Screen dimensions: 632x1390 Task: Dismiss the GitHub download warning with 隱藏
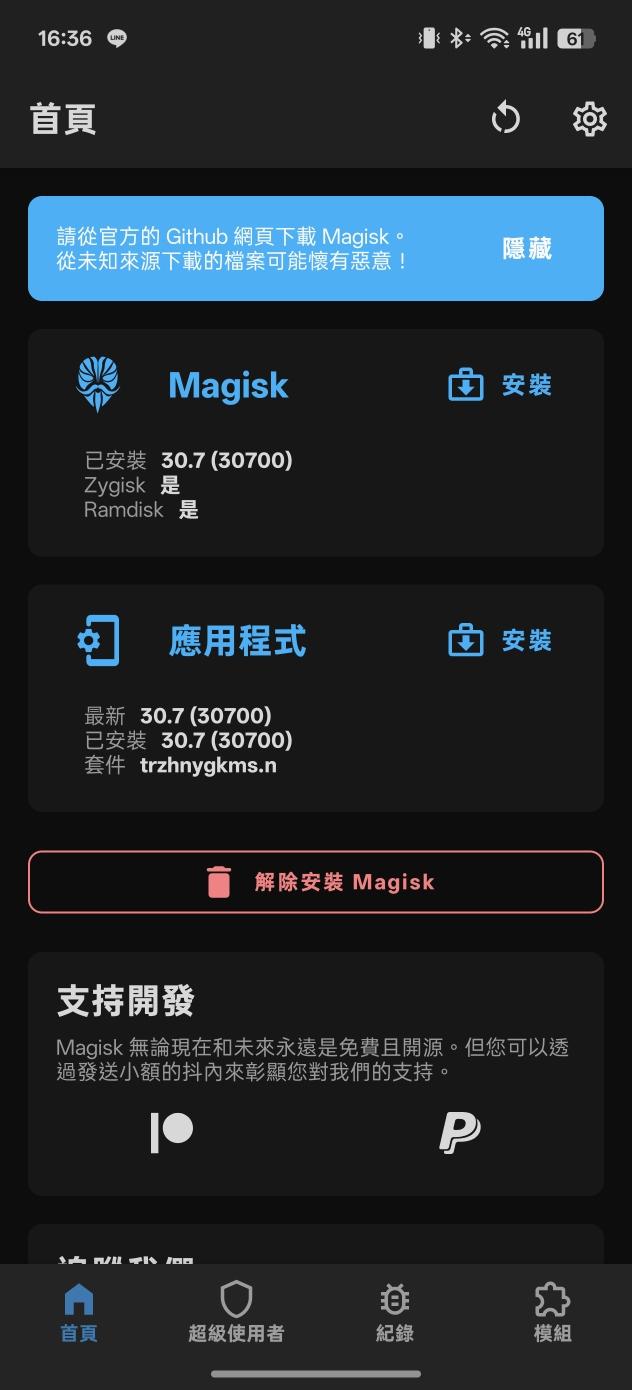pos(527,249)
